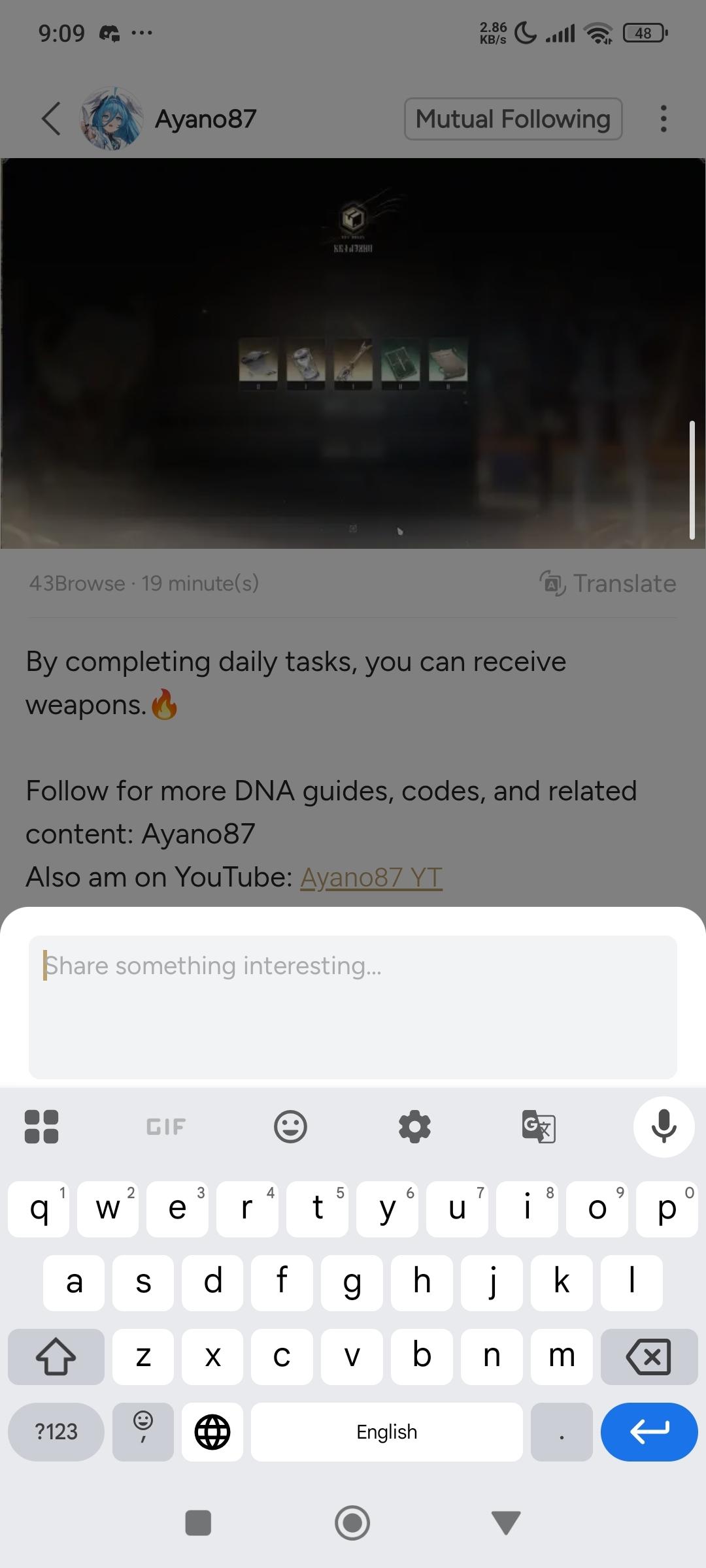Switch keyboard language with the globe key
The image size is (706, 1568).
[212, 1431]
